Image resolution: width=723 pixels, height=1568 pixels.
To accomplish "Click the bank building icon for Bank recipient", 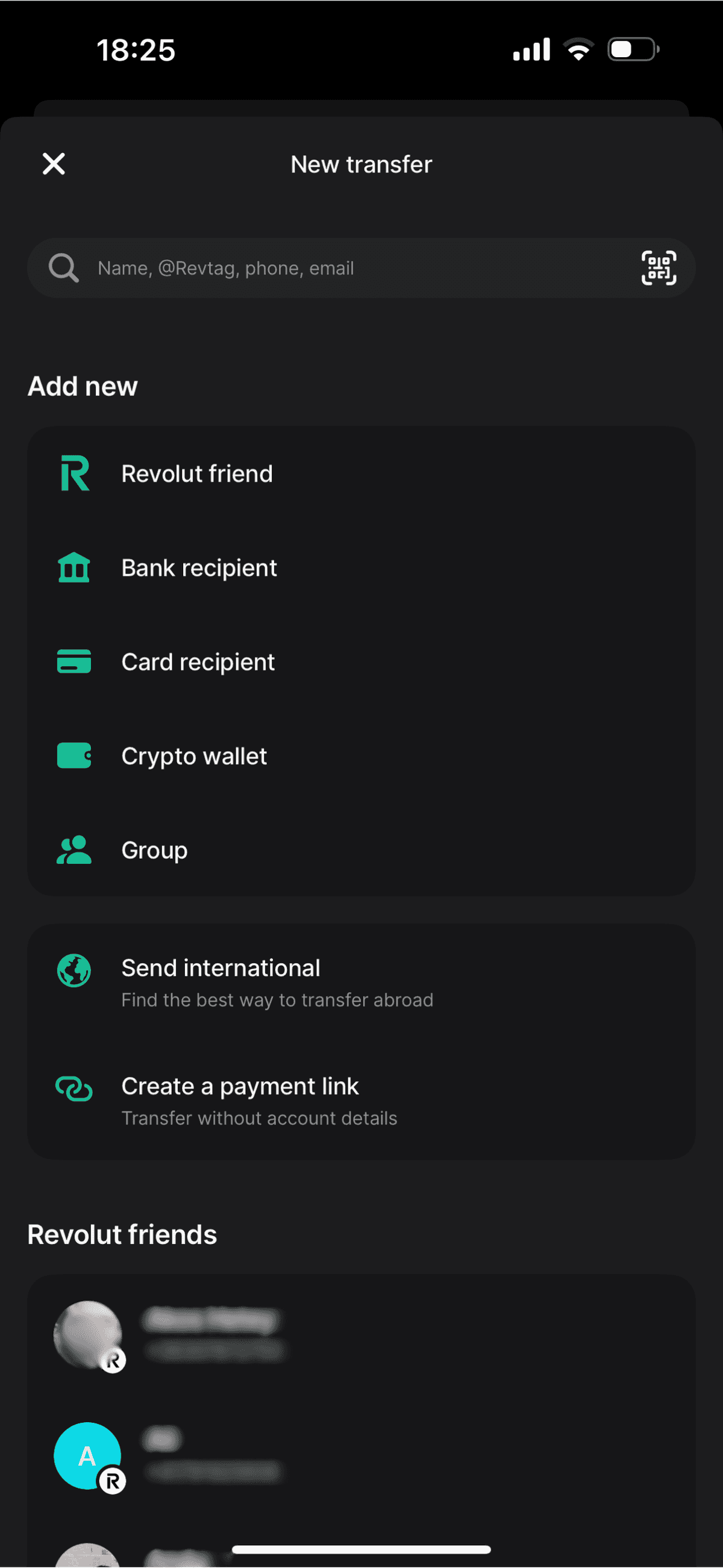I will [x=73, y=567].
